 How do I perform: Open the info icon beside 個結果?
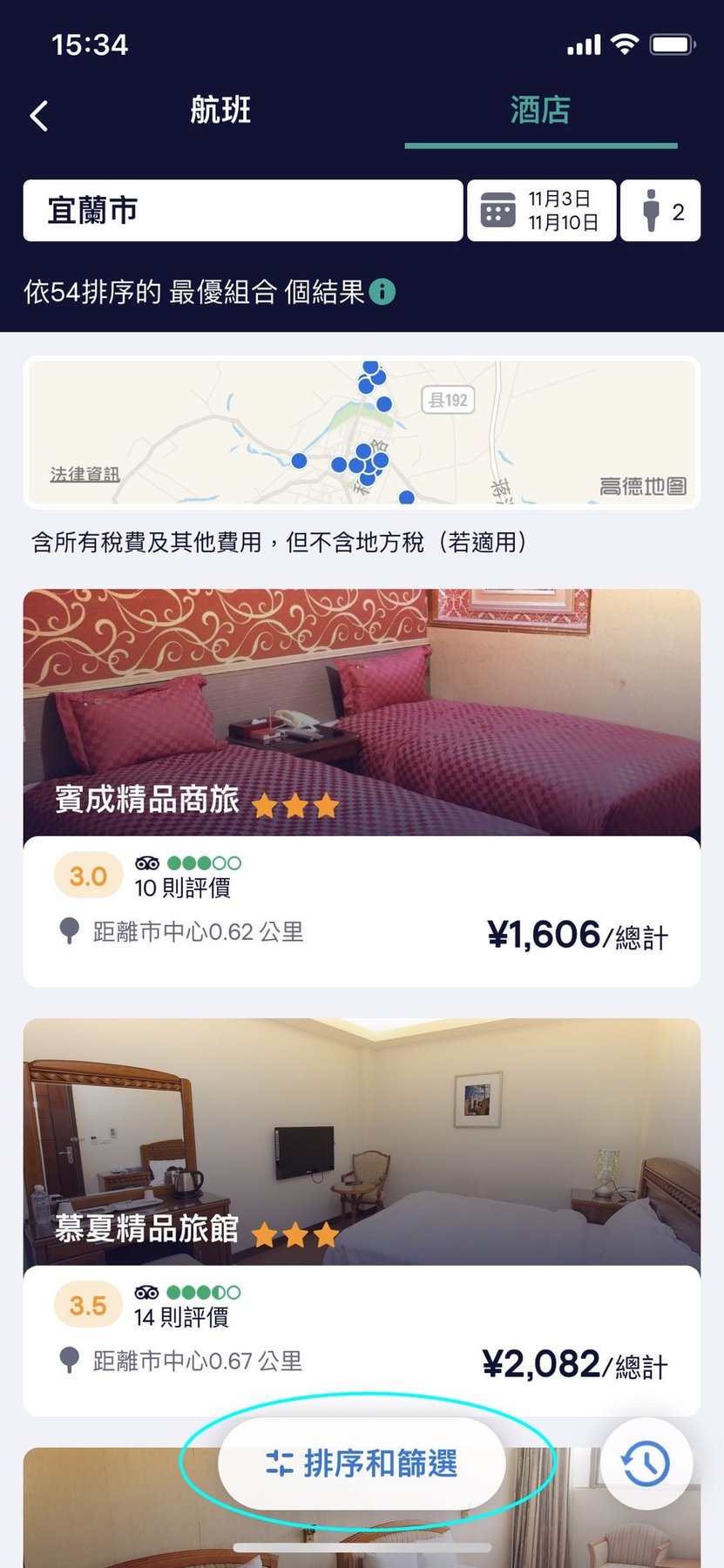click(382, 292)
